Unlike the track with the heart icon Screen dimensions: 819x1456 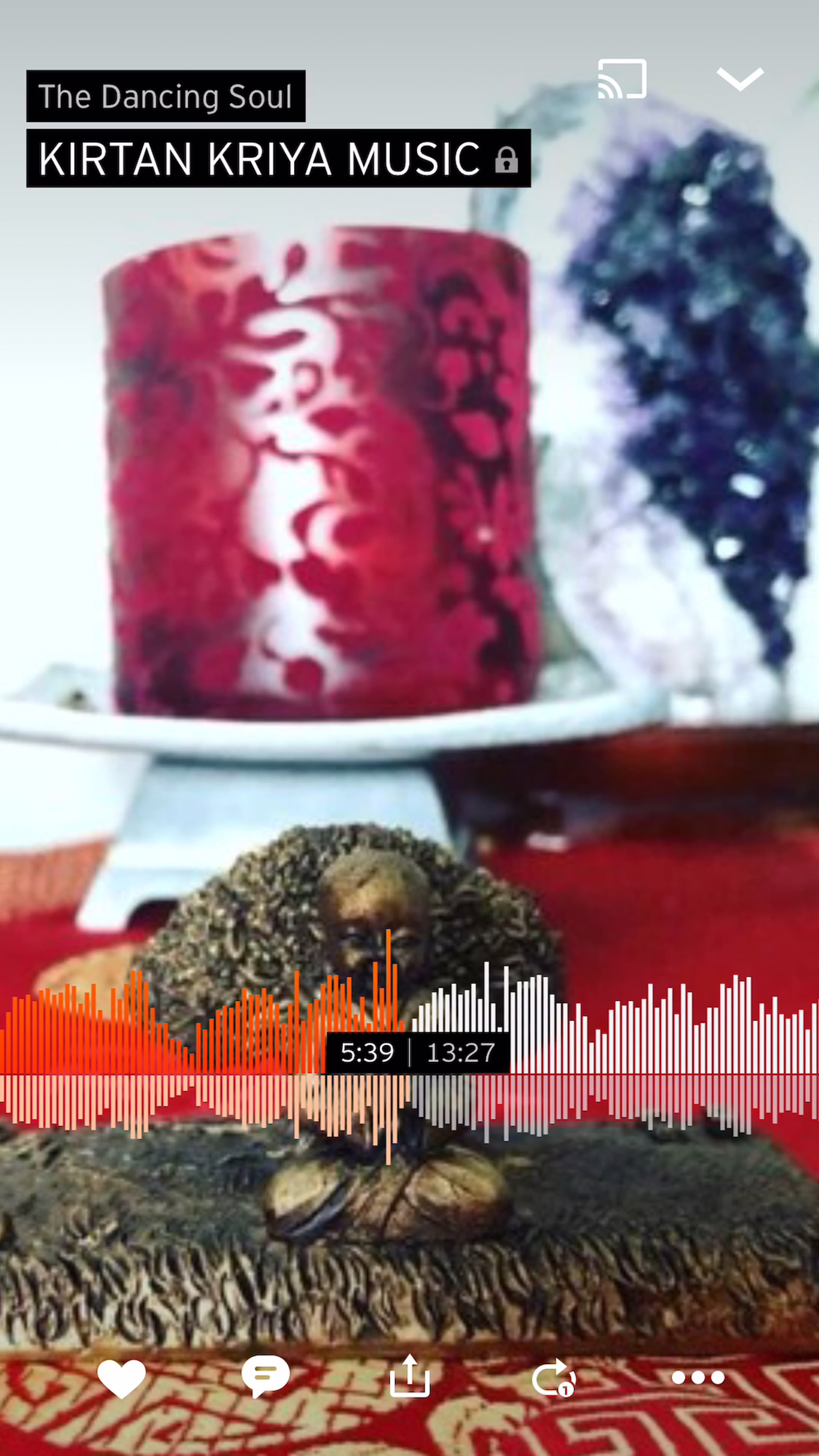121,1378
